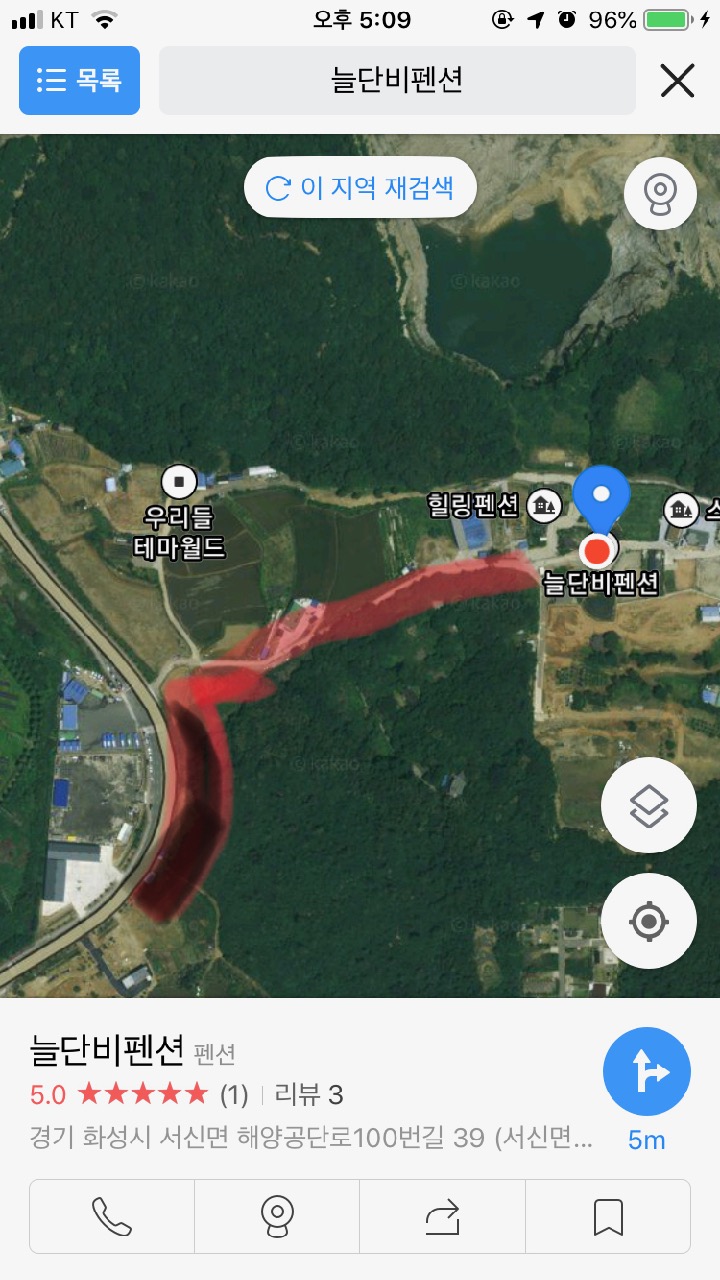Open road view in the bottom action row
The width and height of the screenshot is (720, 1280).
pos(277,1216)
